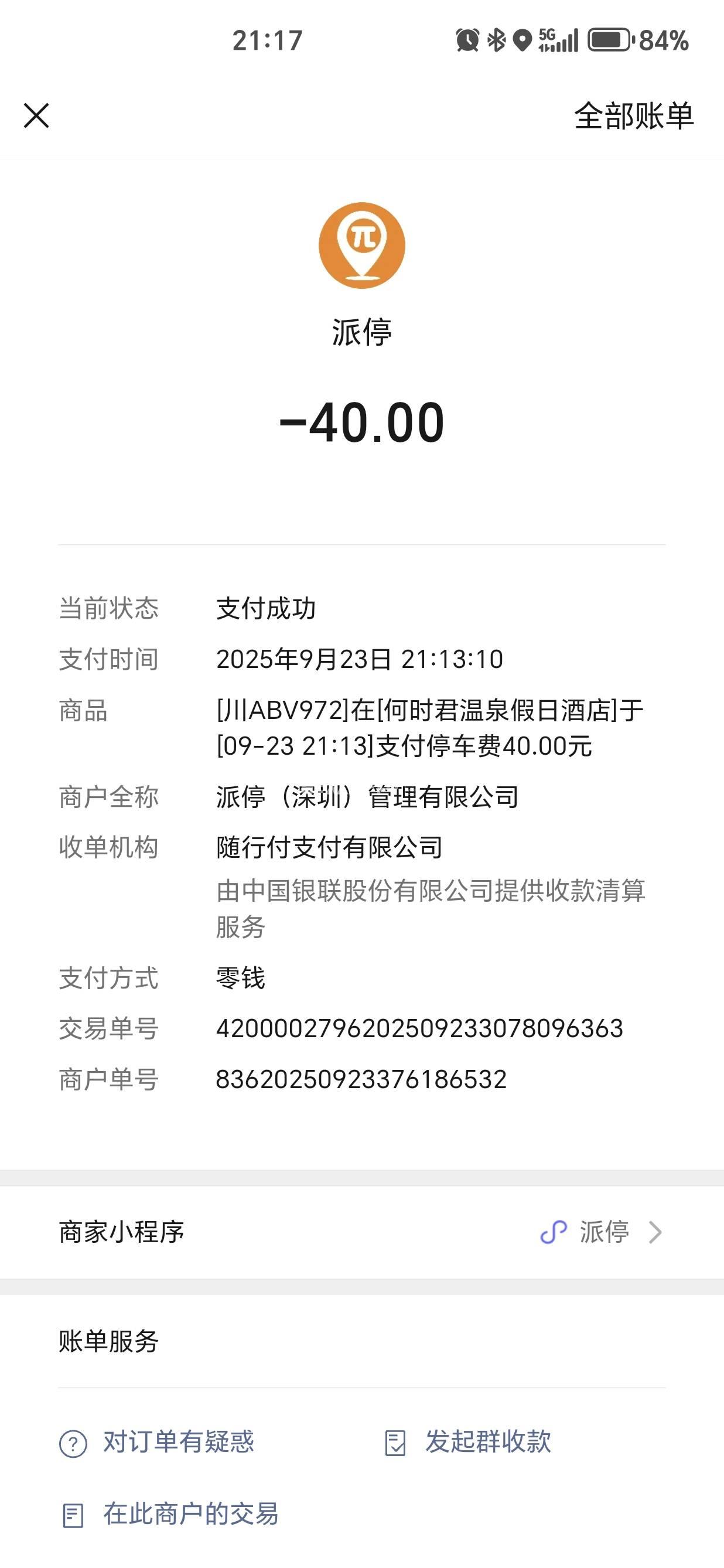The height and width of the screenshot is (1568, 724).
Task: Close the bill detail page
Action: click(36, 115)
